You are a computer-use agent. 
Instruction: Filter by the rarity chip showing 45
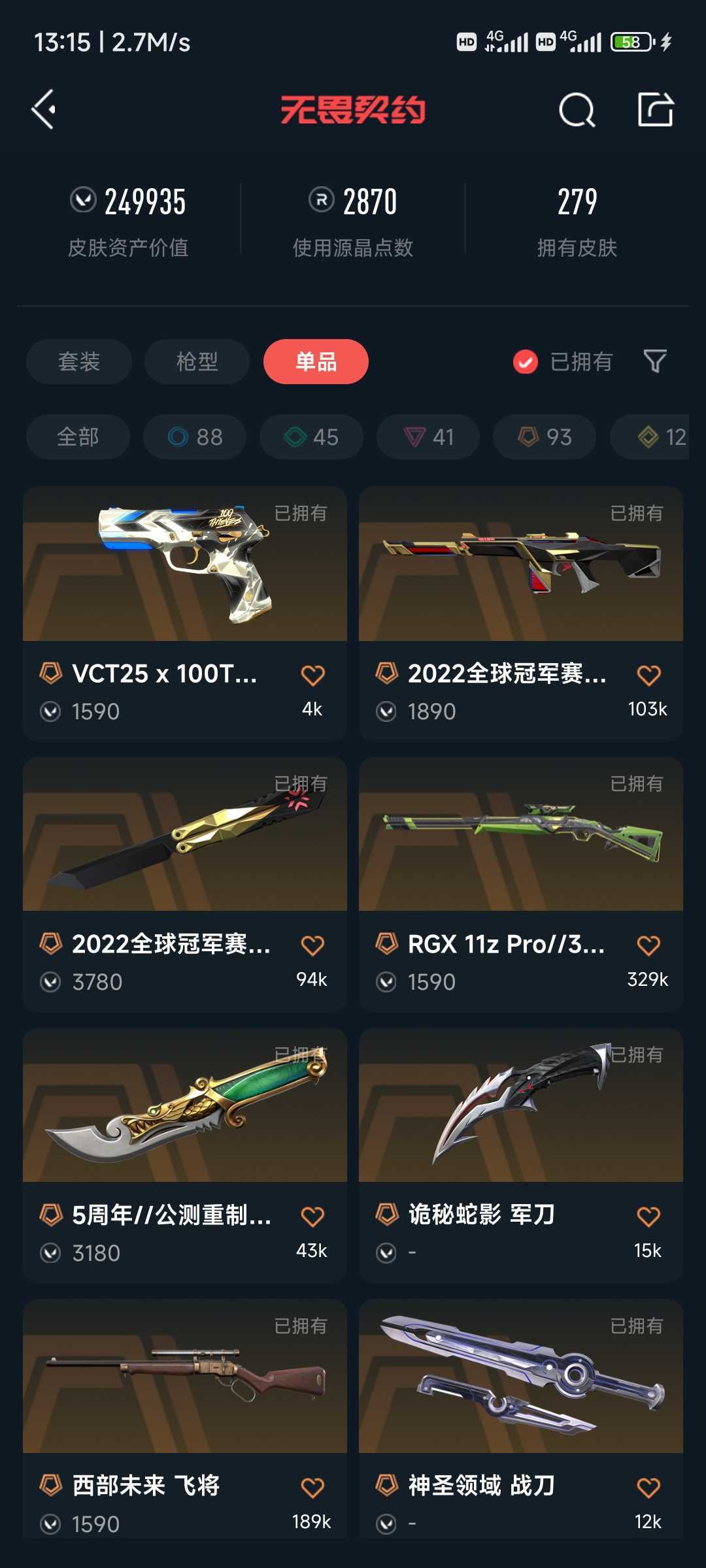(x=311, y=436)
